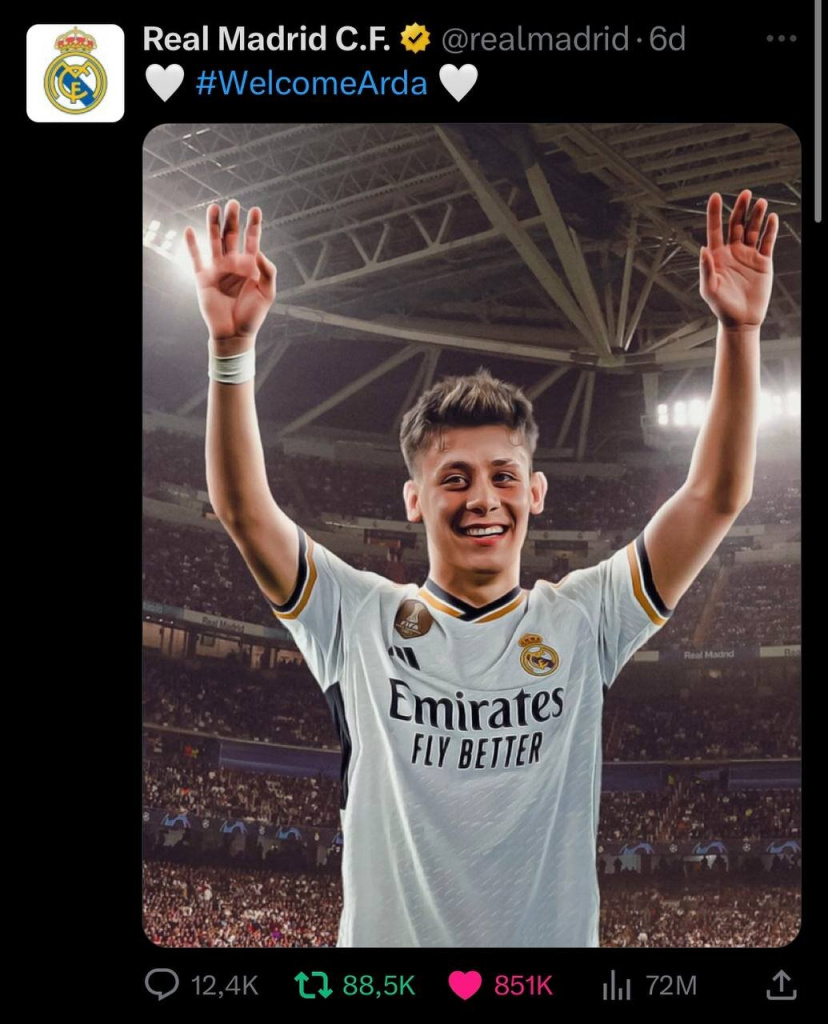Screen dimensions: 828x1024
Task: Open the #WelcomeArda hashtag
Action: [311, 82]
